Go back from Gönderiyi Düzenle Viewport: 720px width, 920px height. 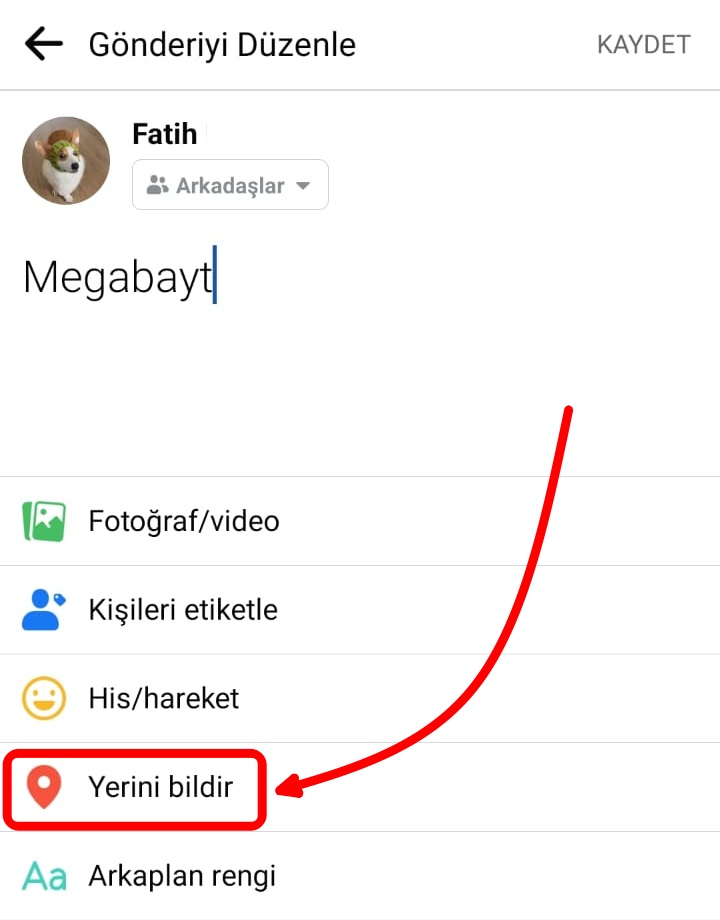pos(43,44)
